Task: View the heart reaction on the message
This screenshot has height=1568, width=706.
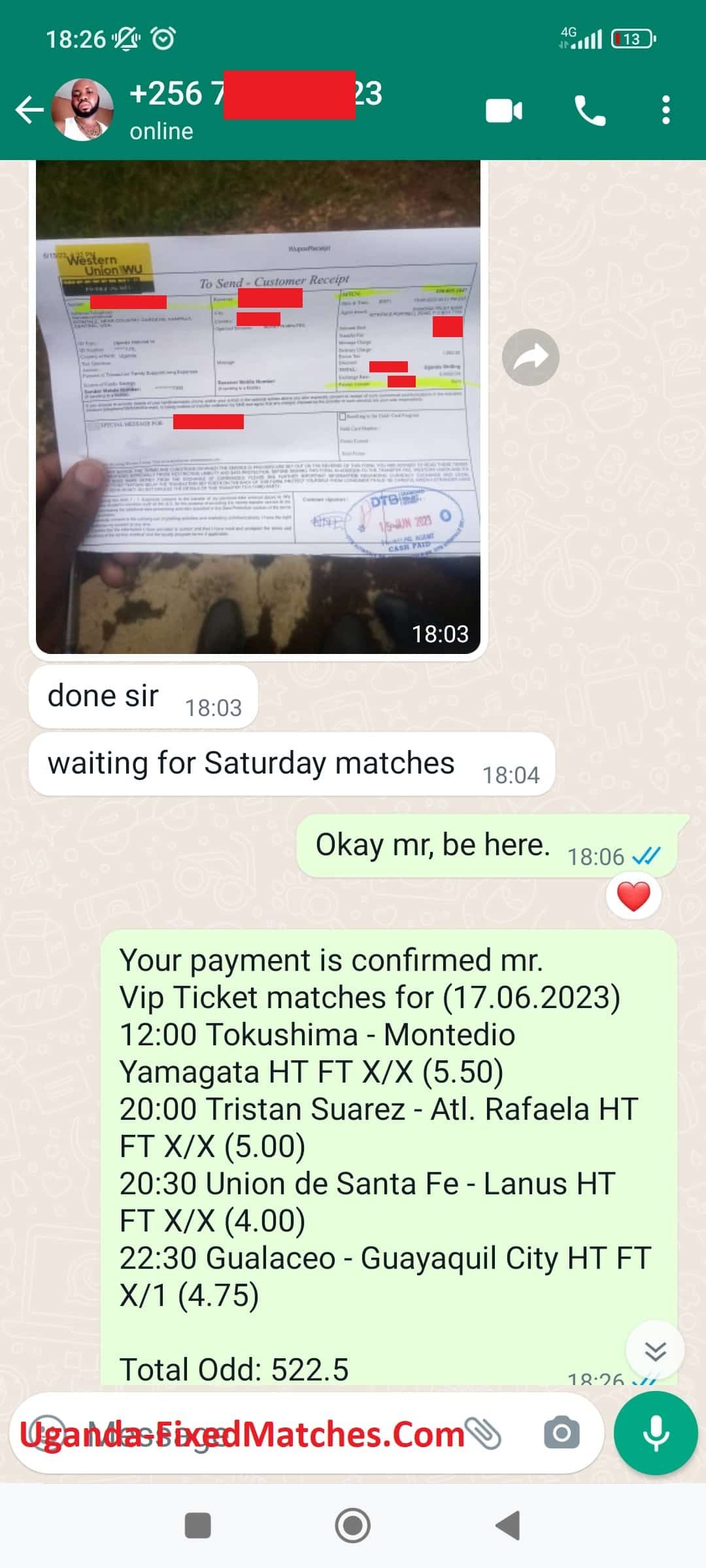Action: coord(633,896)
